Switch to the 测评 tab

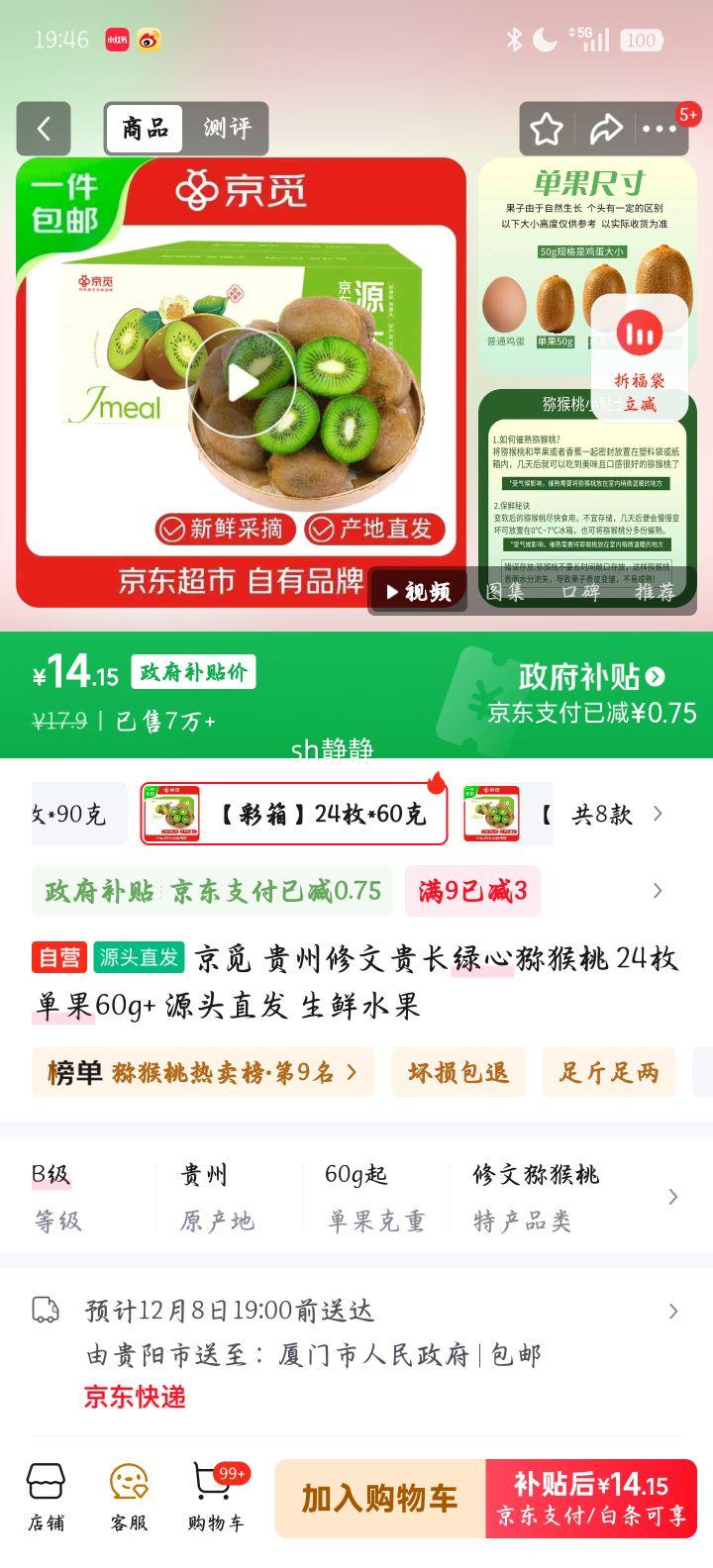(229, 129)
